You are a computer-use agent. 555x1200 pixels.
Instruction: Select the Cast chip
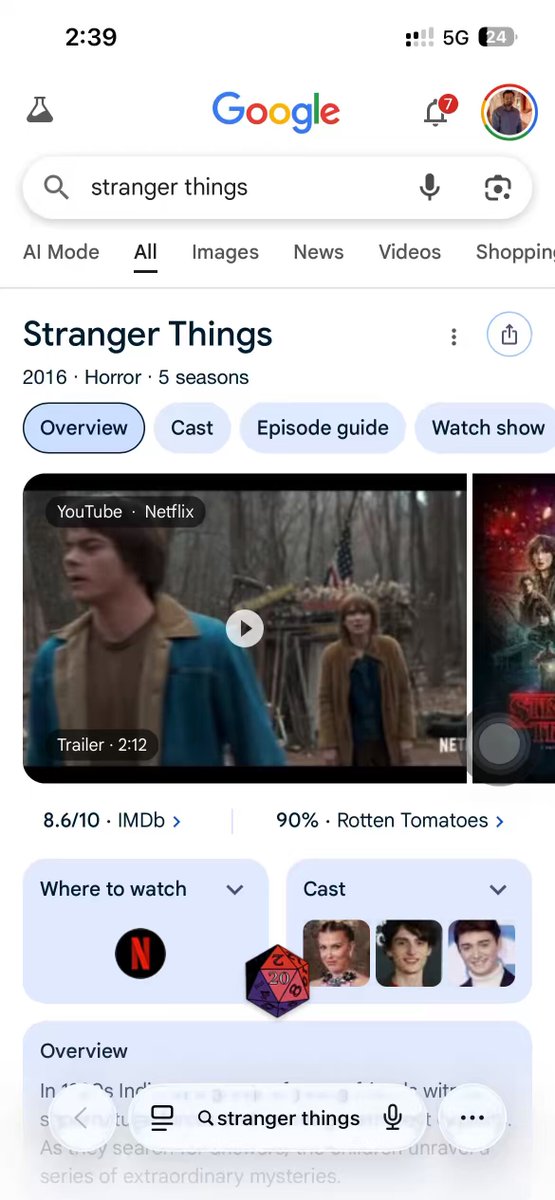(x=192, y=428)
